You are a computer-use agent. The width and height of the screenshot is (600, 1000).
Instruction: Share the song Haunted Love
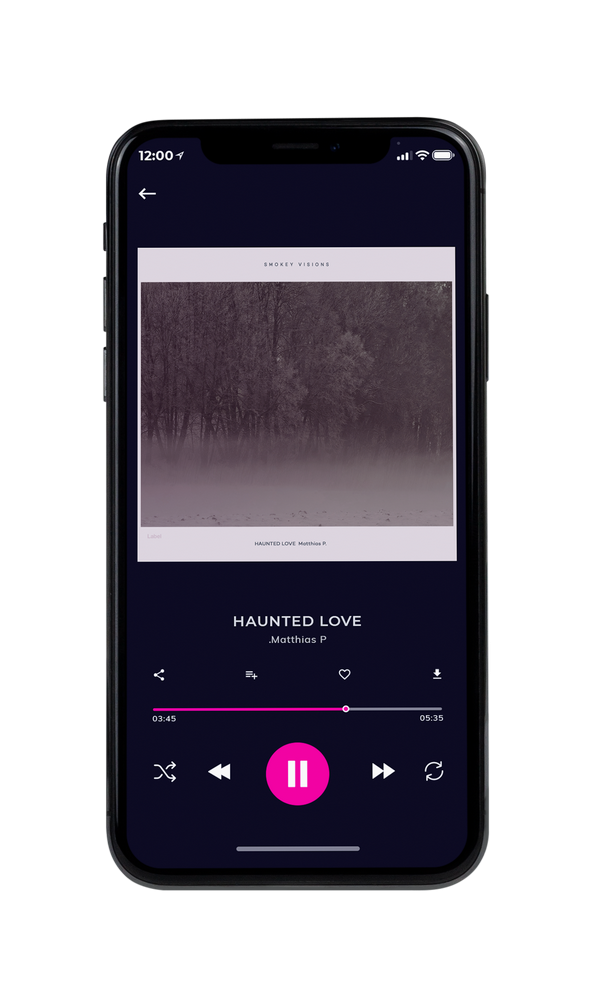point(159,675)
